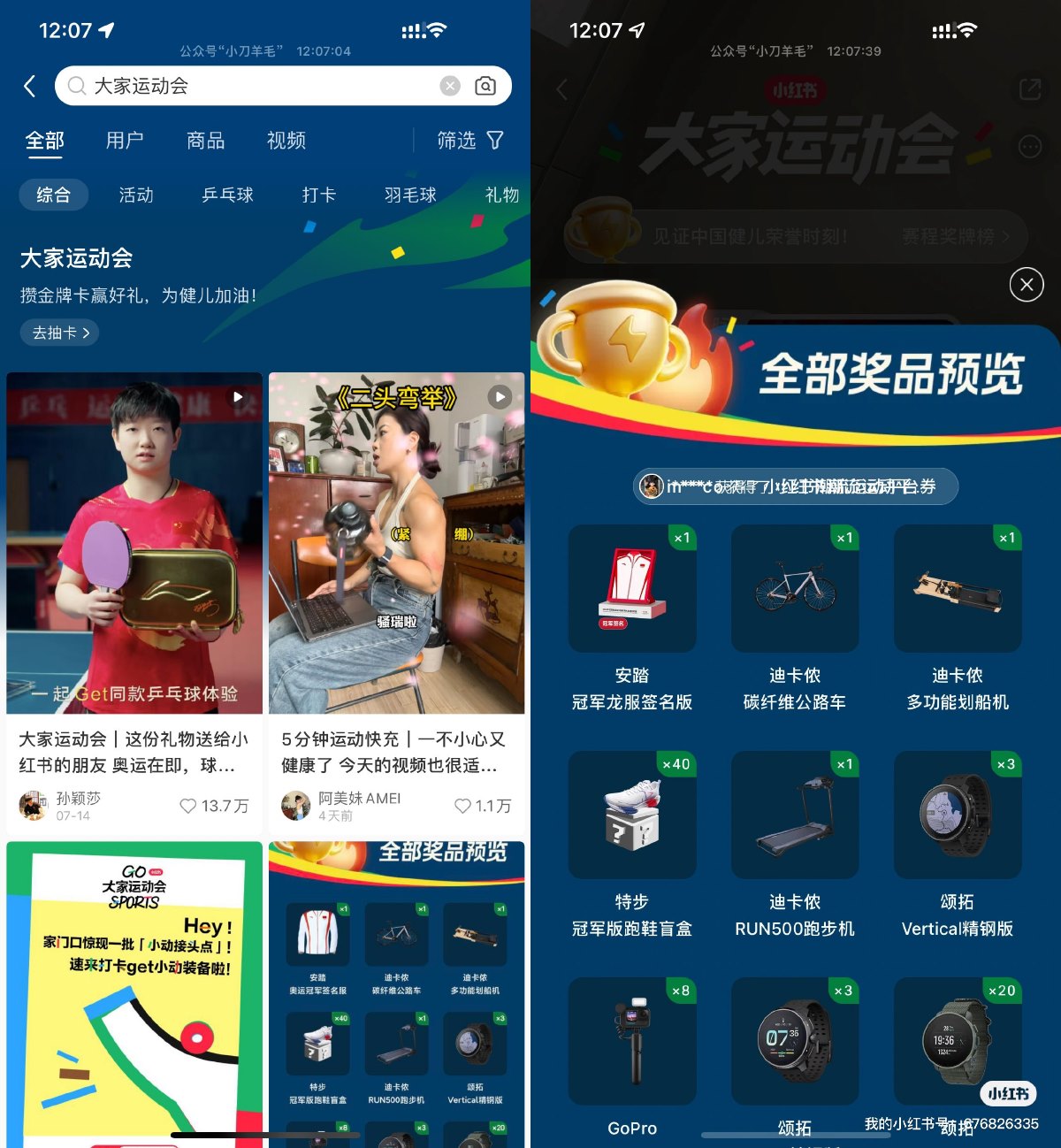
Task: Select the 活动 chip
Action: click(136, 195)
